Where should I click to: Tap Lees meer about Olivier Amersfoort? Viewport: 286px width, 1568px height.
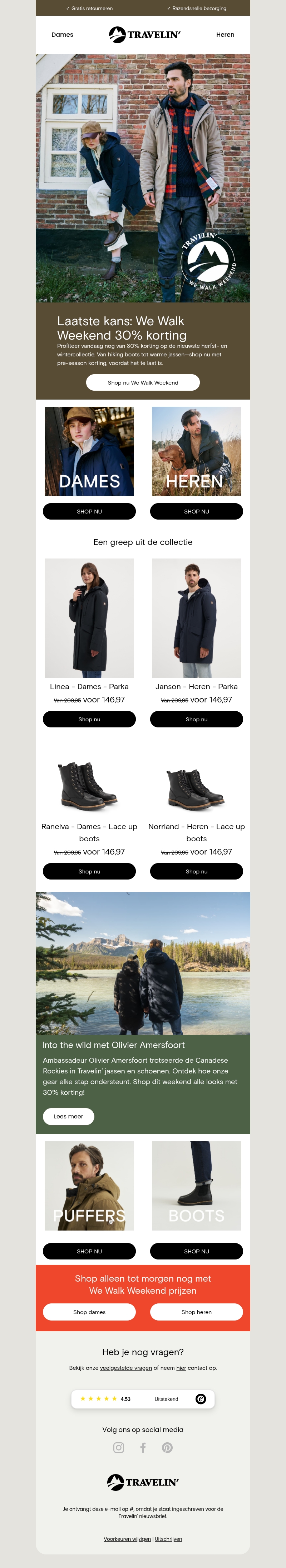(68, 1116)
